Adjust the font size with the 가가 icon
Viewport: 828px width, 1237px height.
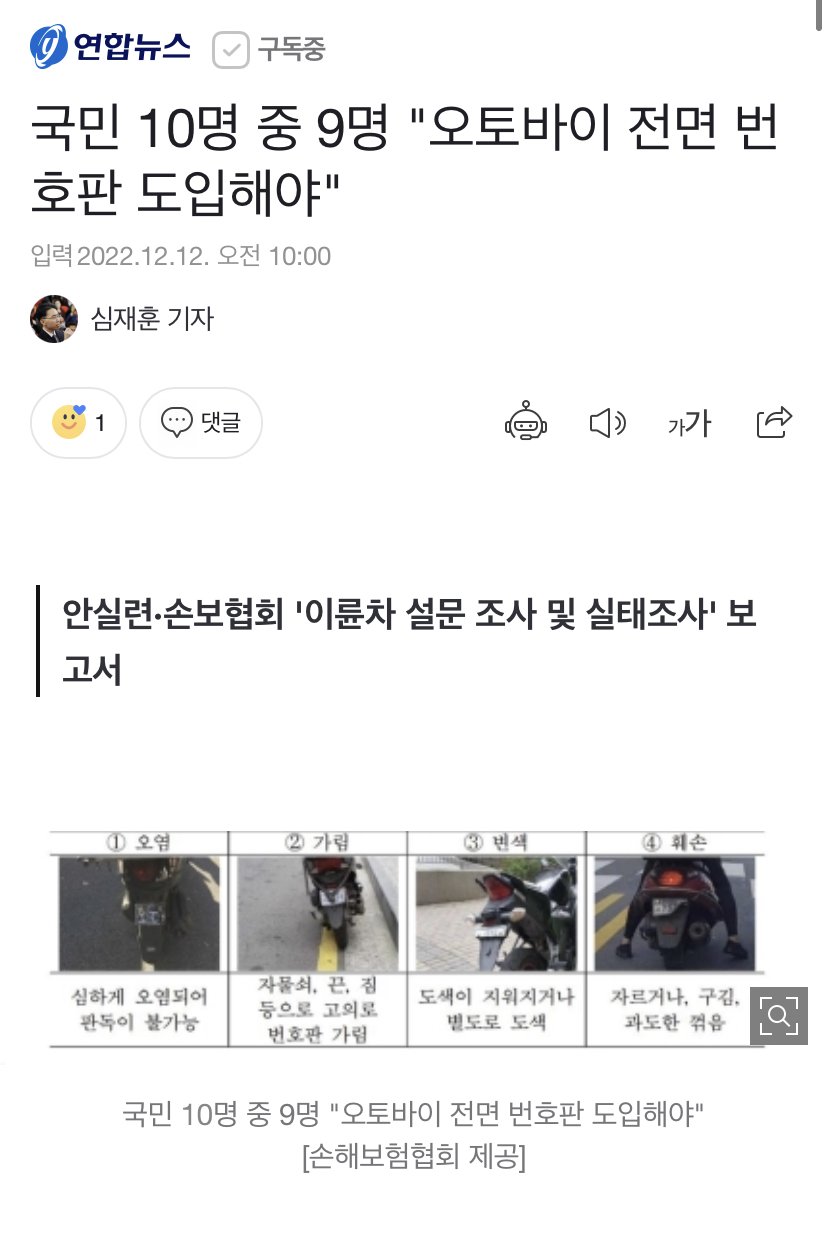tap(689, 423)
